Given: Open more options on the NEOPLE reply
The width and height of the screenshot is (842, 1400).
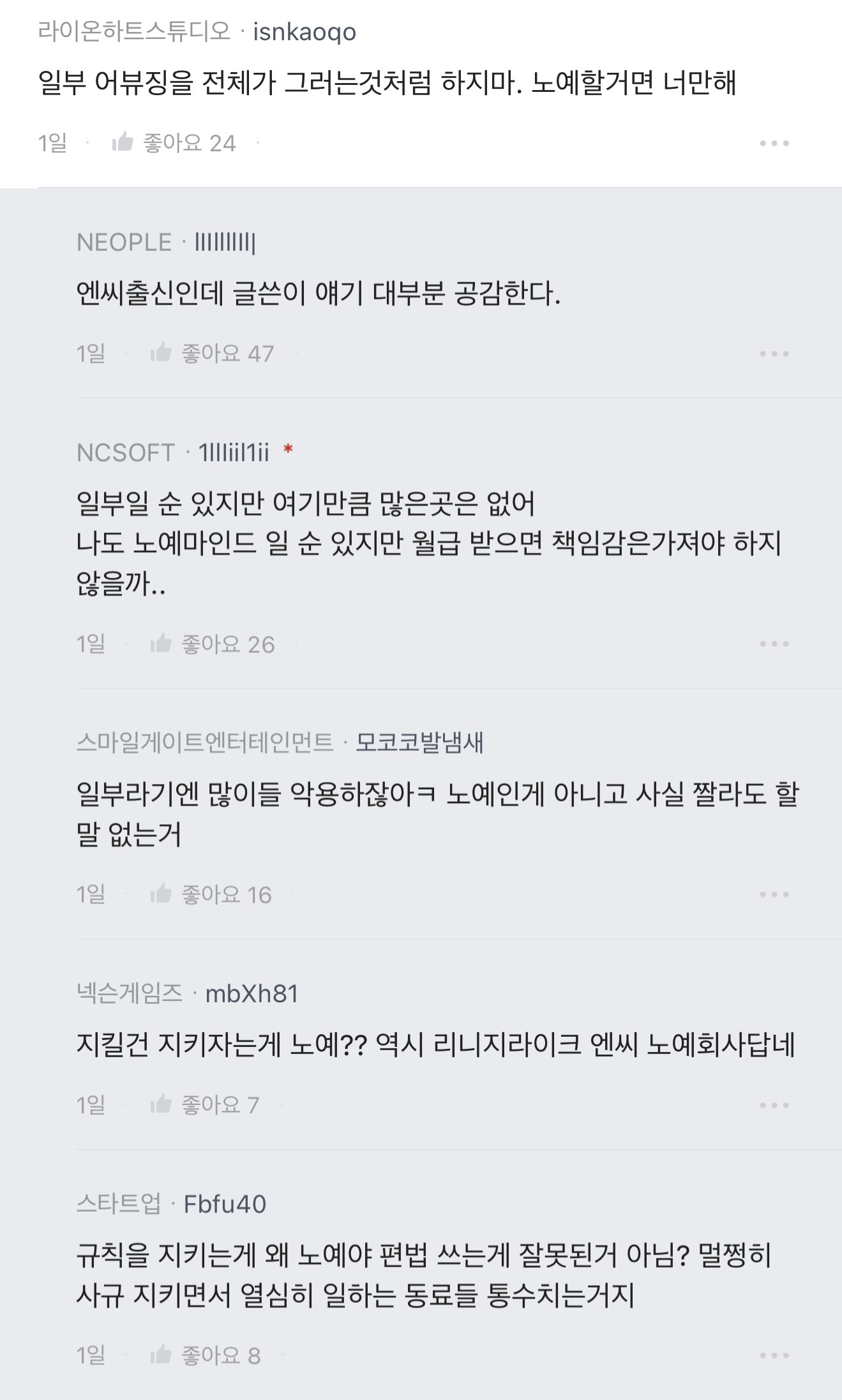Looking at the screenshot, I should pos(774,354).
